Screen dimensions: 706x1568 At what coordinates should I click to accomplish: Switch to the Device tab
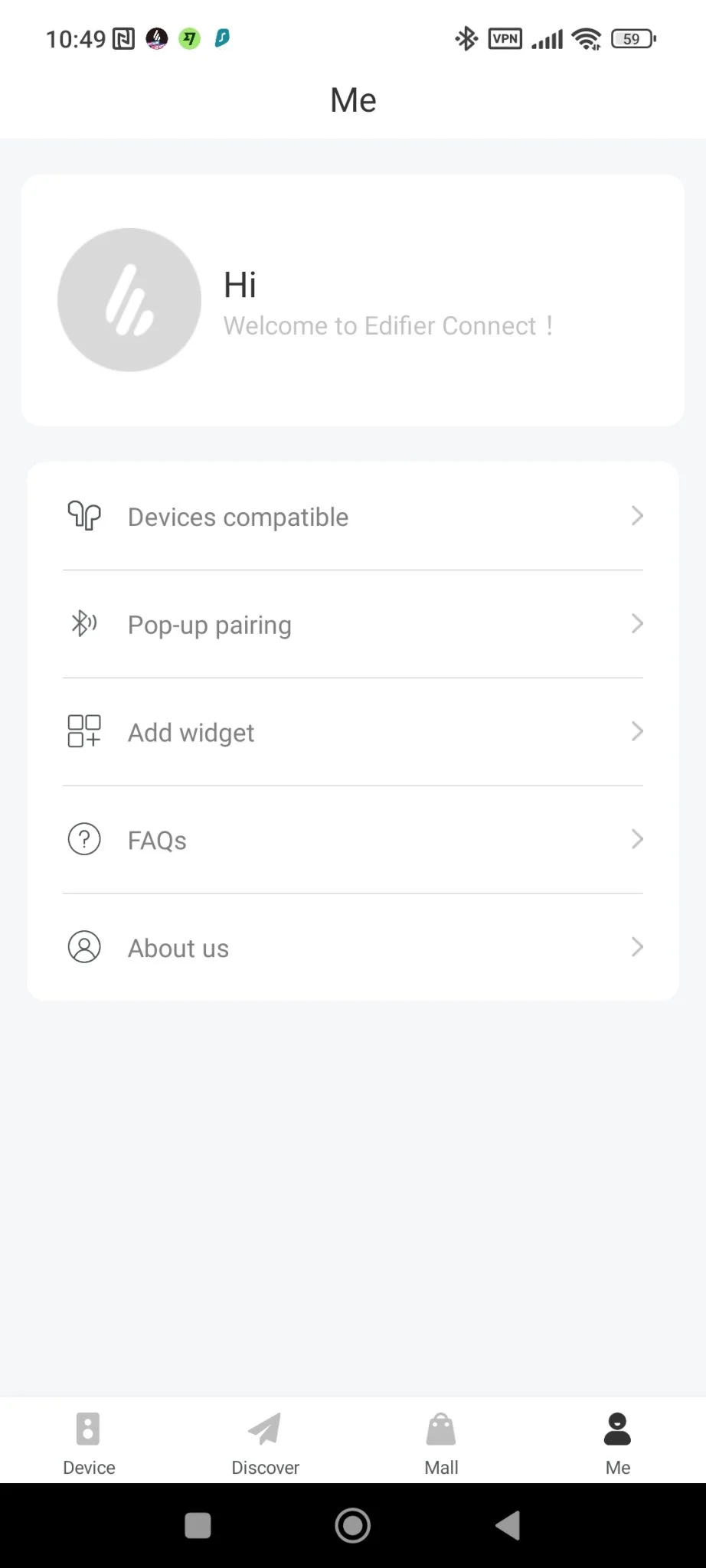[x=89, y=1442]
